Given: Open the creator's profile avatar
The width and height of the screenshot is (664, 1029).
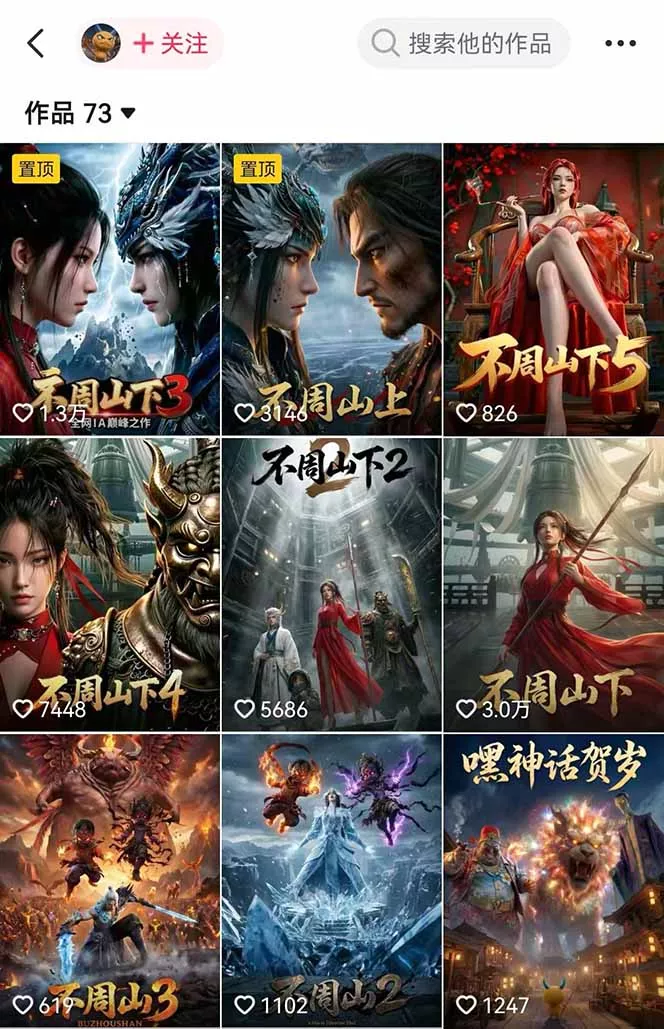Looking at the screenshot, I should click(101, 43).
